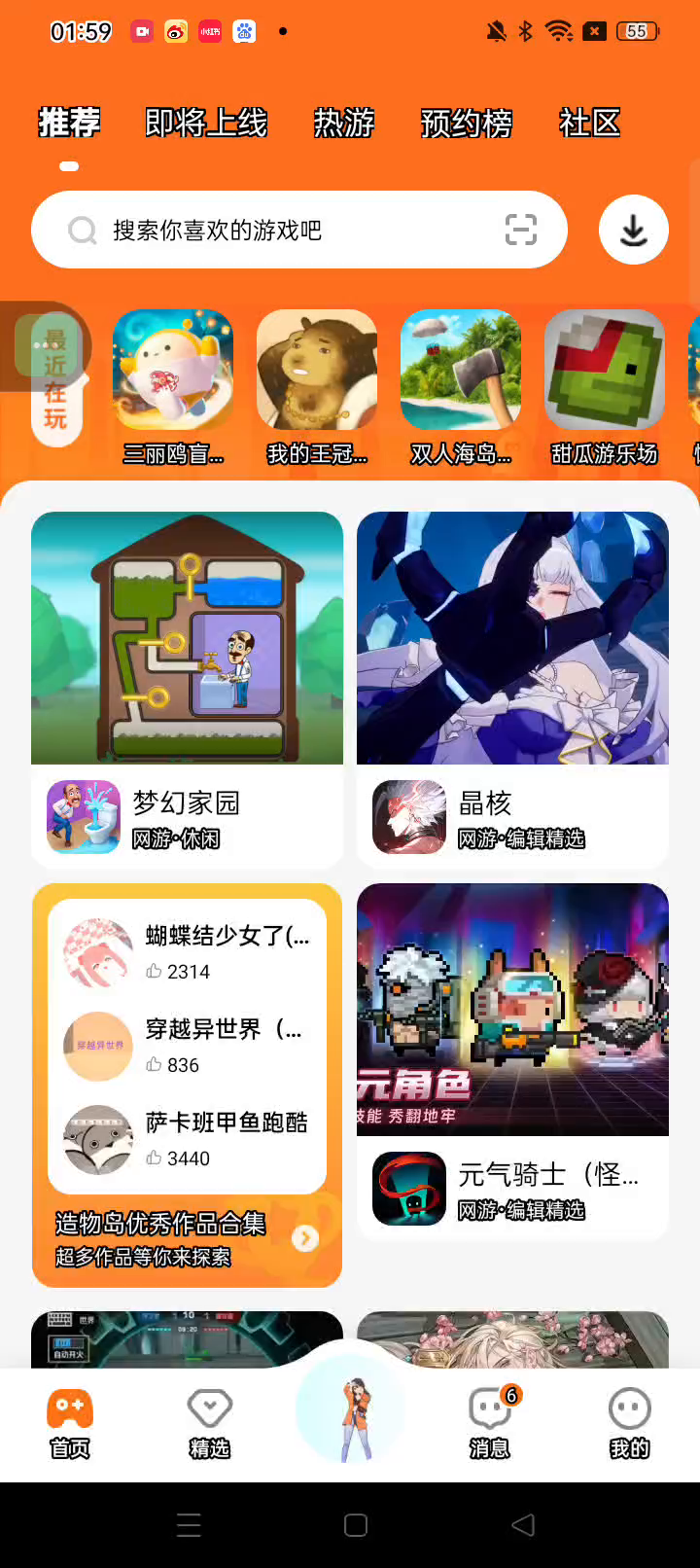View the 晶核 game card
This screenshot has height=1568, width=700.
(512, 689)
